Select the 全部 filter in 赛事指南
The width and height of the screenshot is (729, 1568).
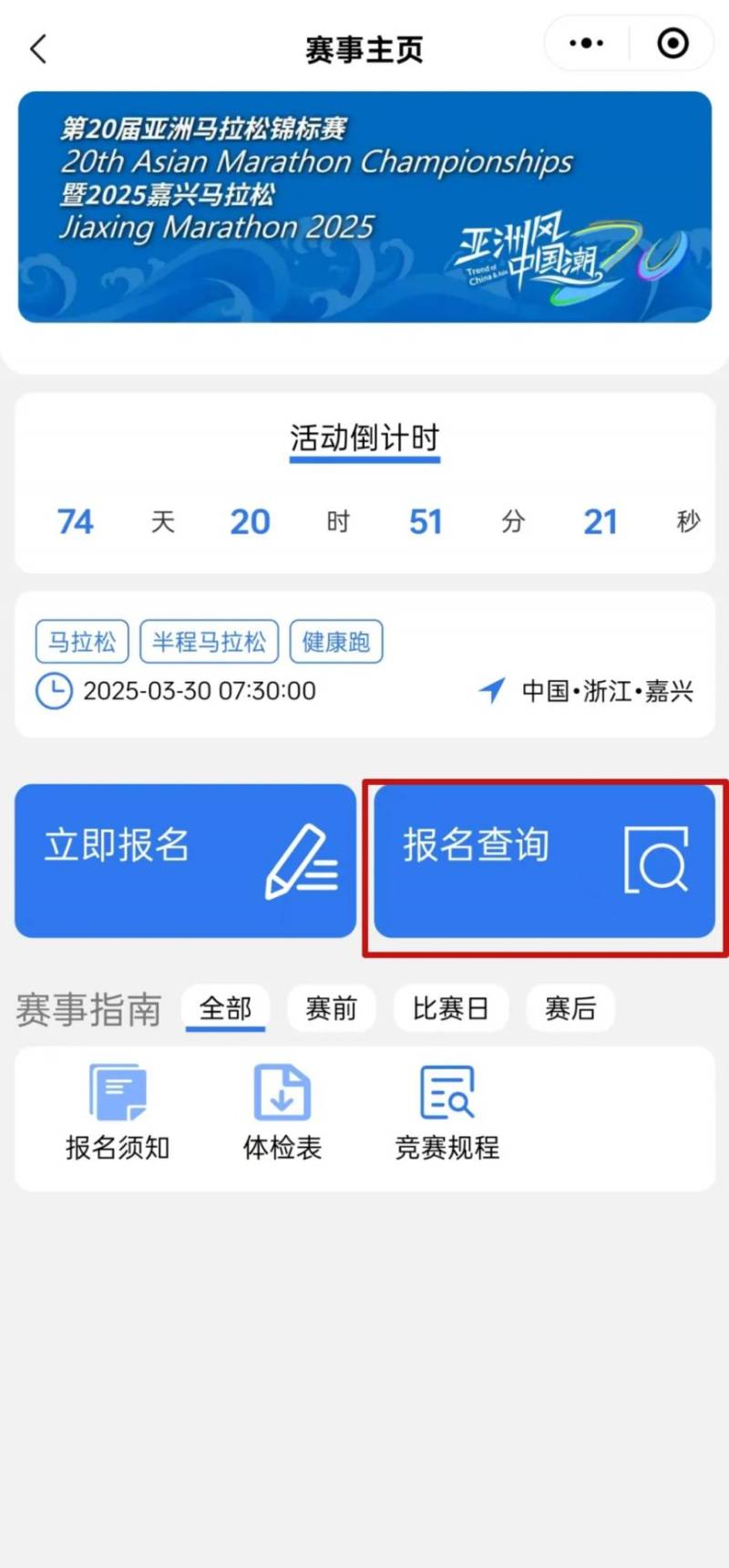point(225,1008)
